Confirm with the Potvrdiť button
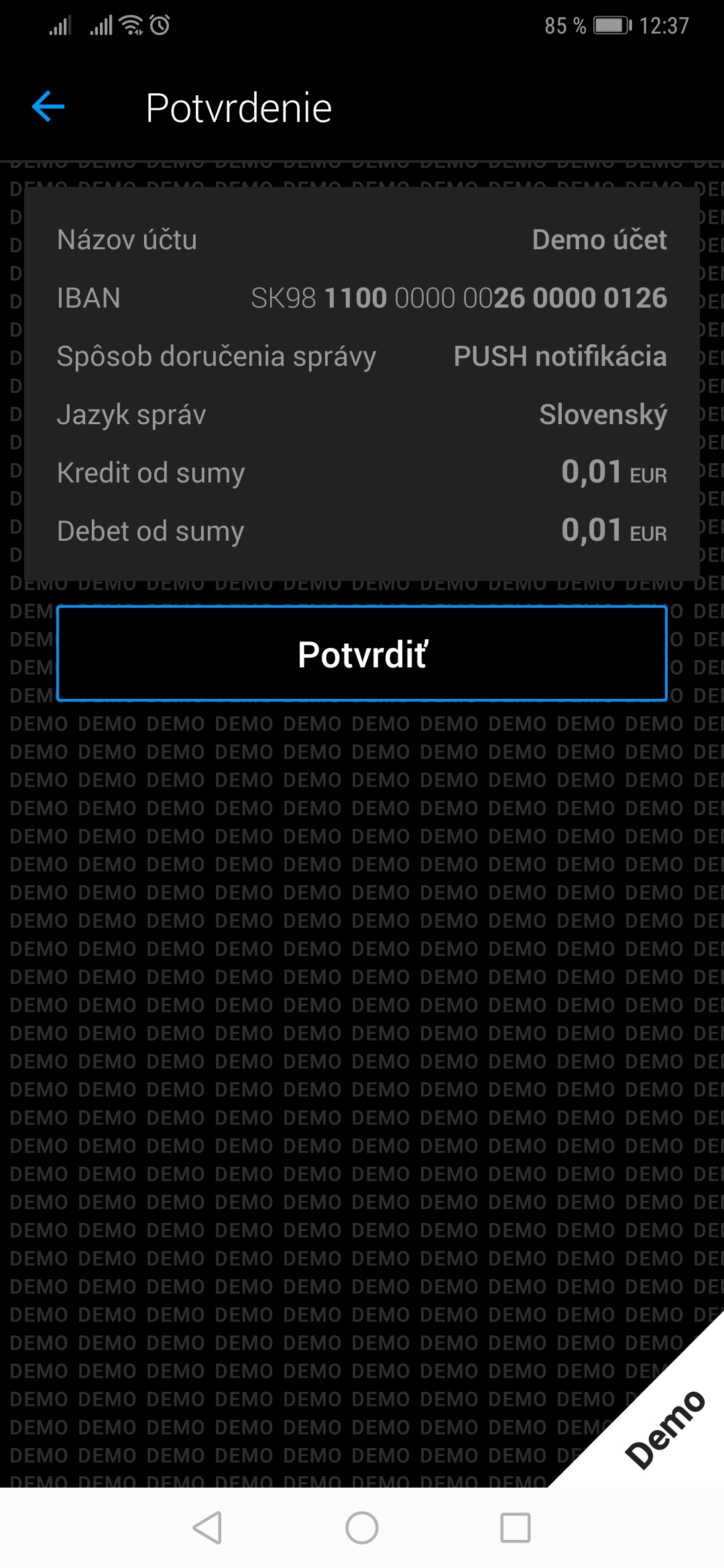Image resolution: width=724 pixels, height=1568 pixels. (362, 654)
